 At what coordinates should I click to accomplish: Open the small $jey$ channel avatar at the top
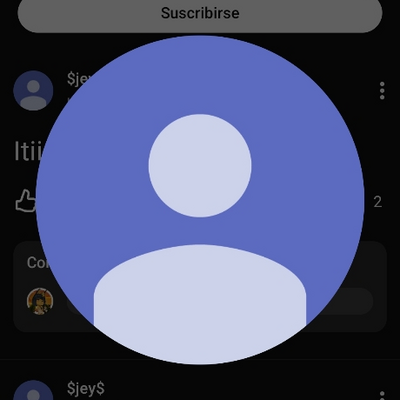[x=33, y=90]
